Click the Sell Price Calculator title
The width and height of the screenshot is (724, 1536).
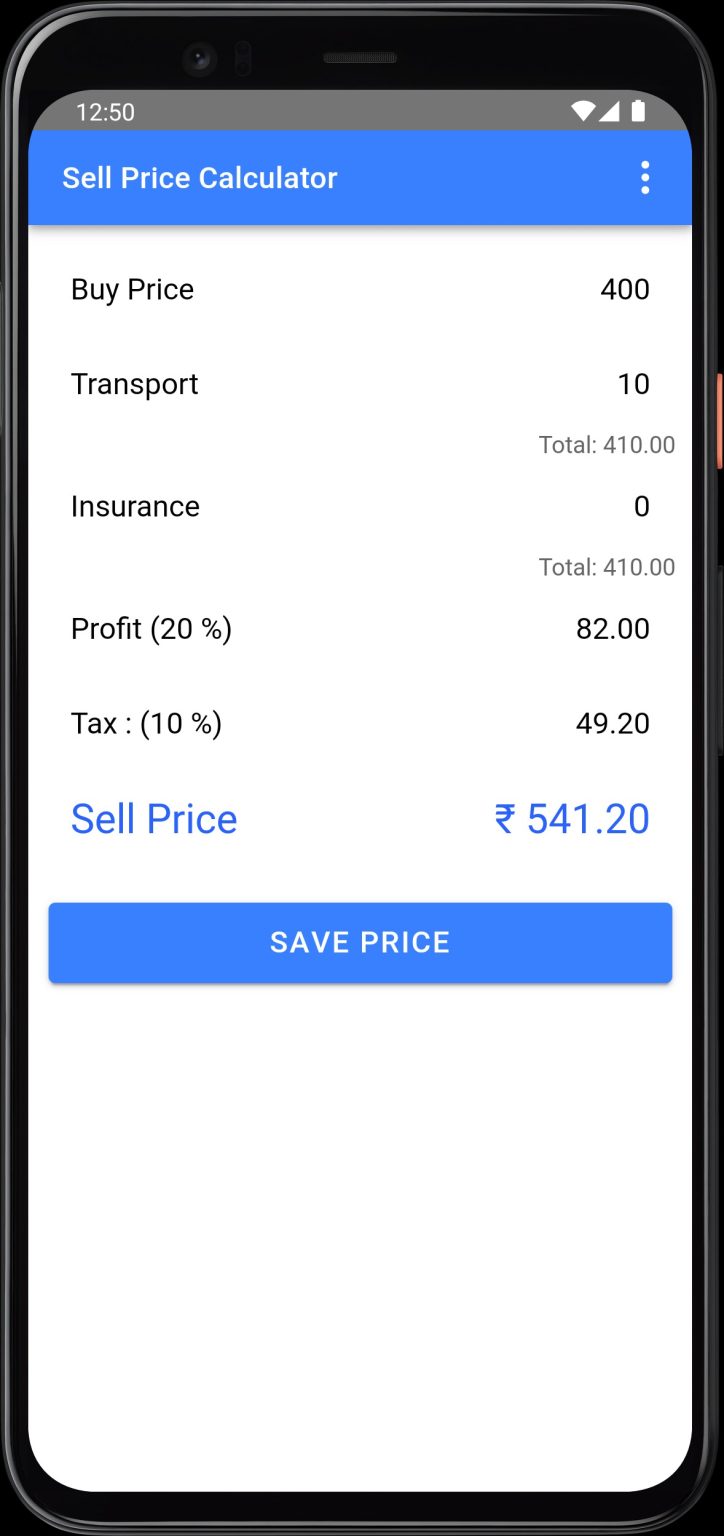pos(200,177)
